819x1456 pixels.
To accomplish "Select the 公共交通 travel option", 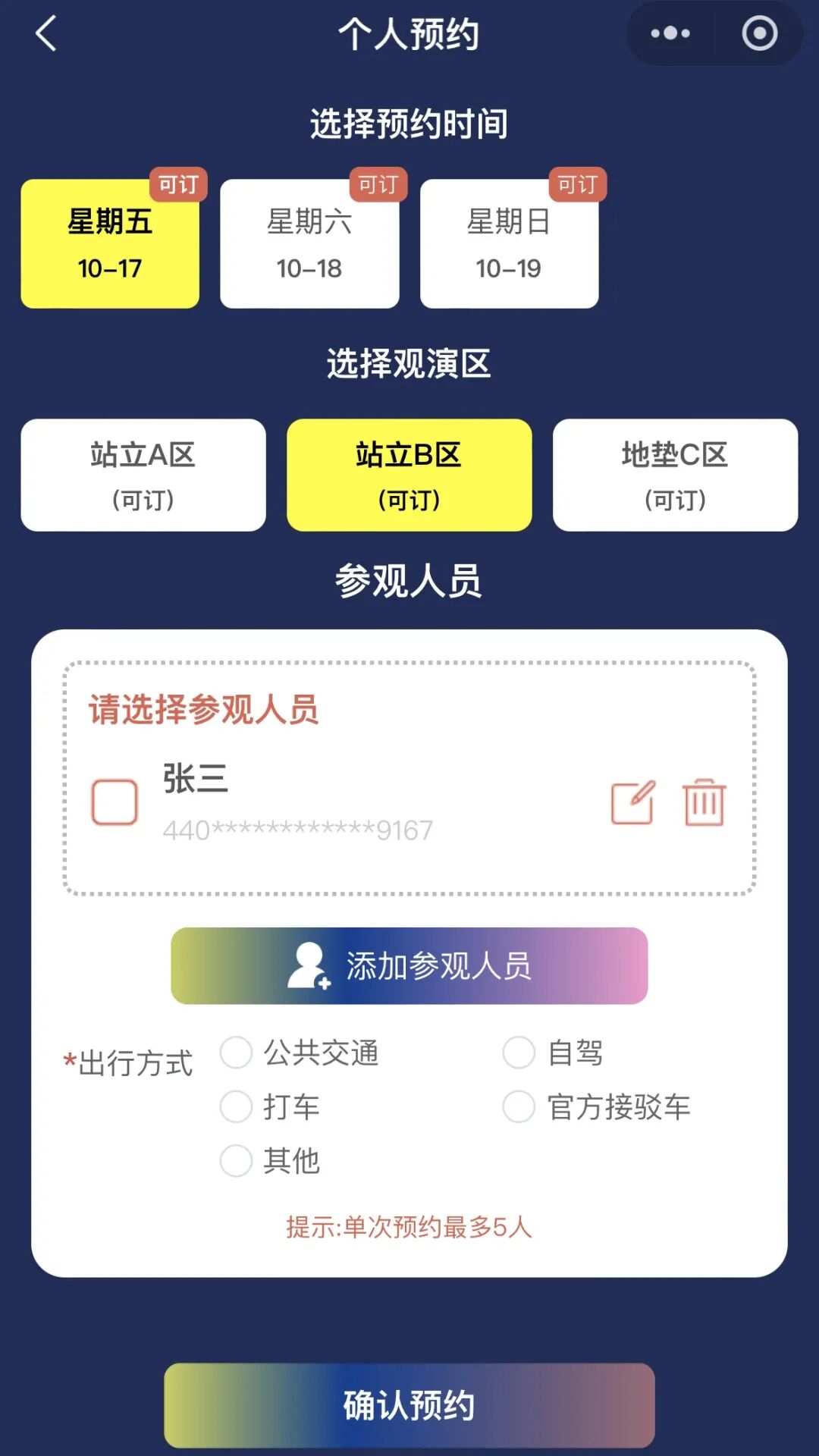I will click(235, 1052).
